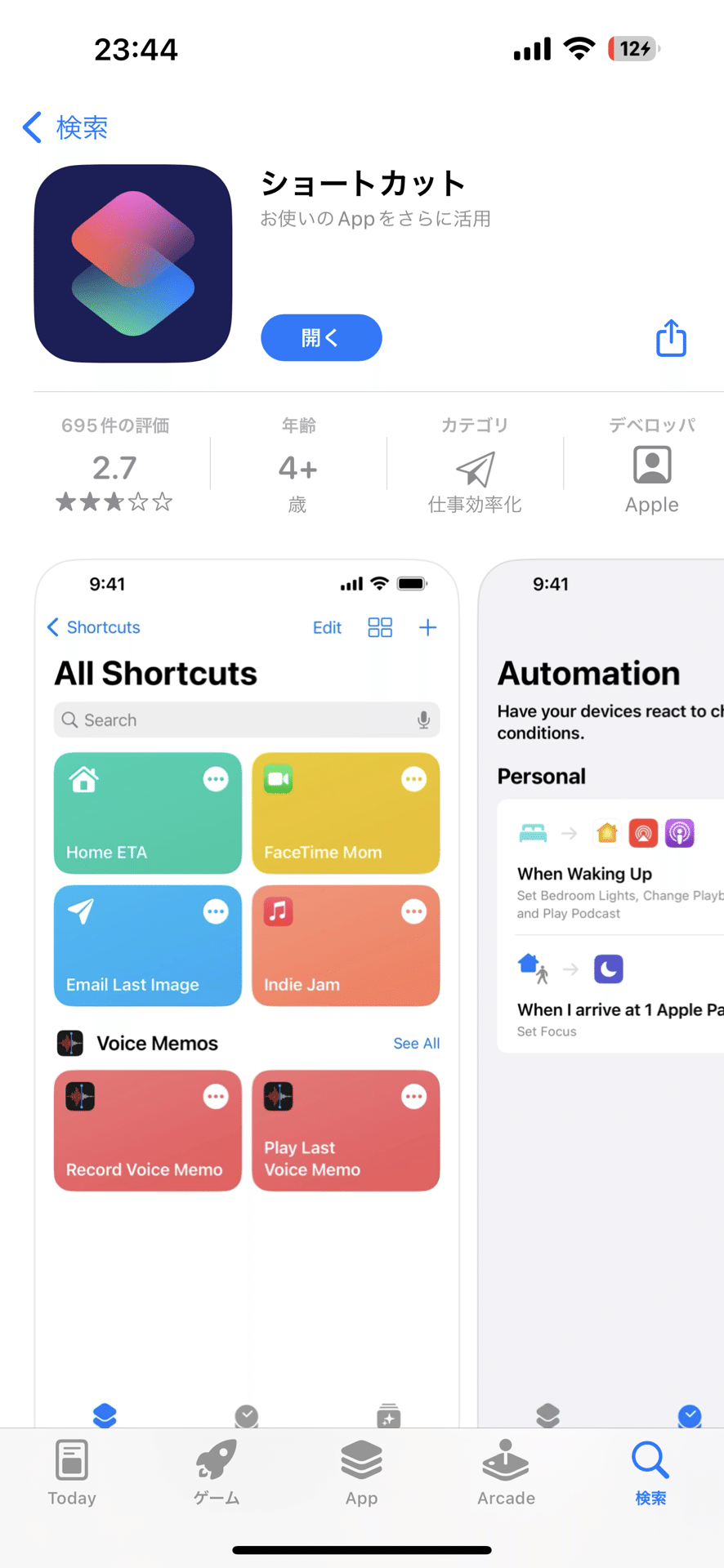This screenshot has height=1568, width=724.
Task: Open the 仕事効率化 category
Action: click(x=475, y=464)
